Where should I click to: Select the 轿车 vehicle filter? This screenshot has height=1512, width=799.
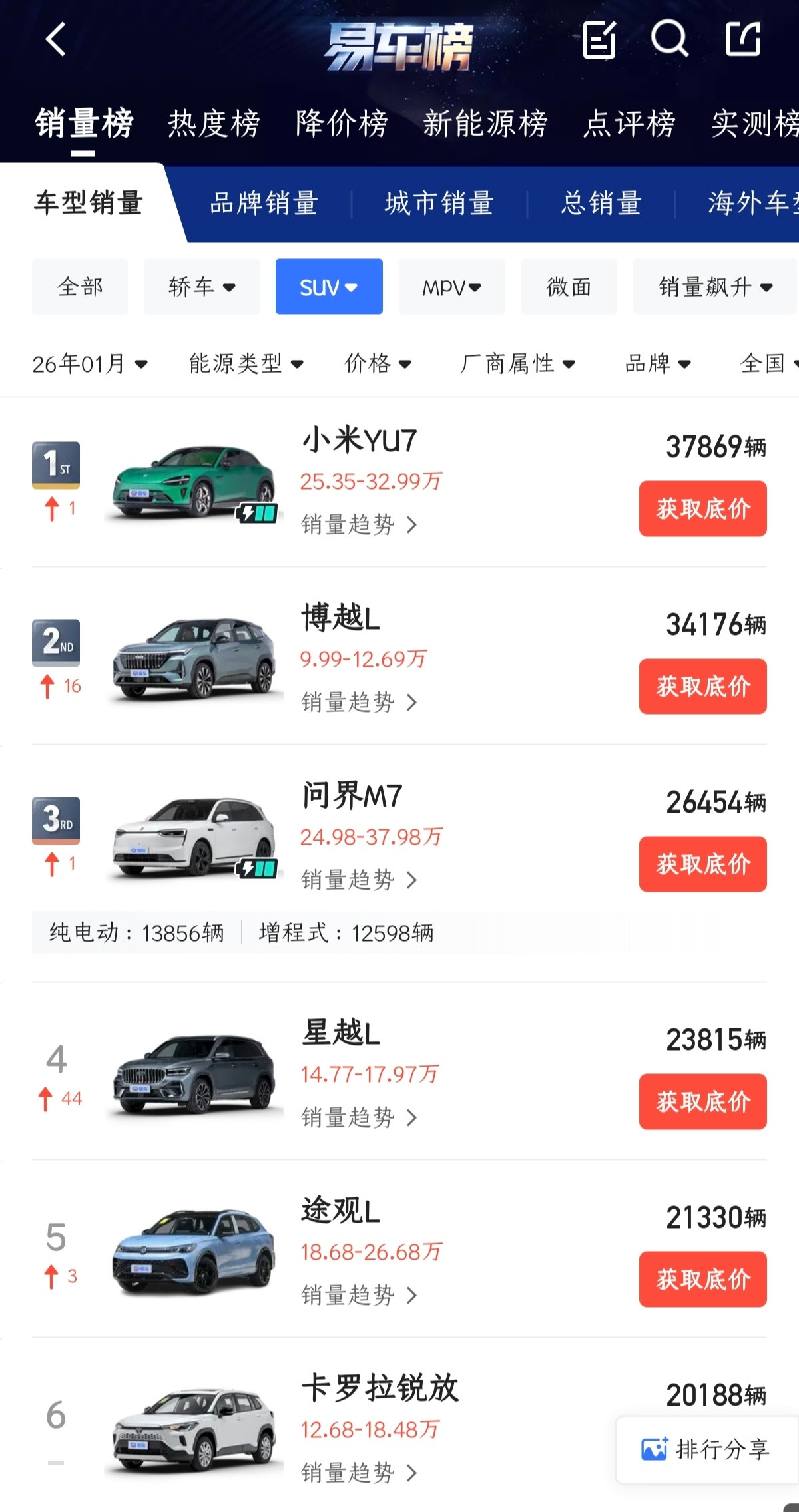[201, 286]
